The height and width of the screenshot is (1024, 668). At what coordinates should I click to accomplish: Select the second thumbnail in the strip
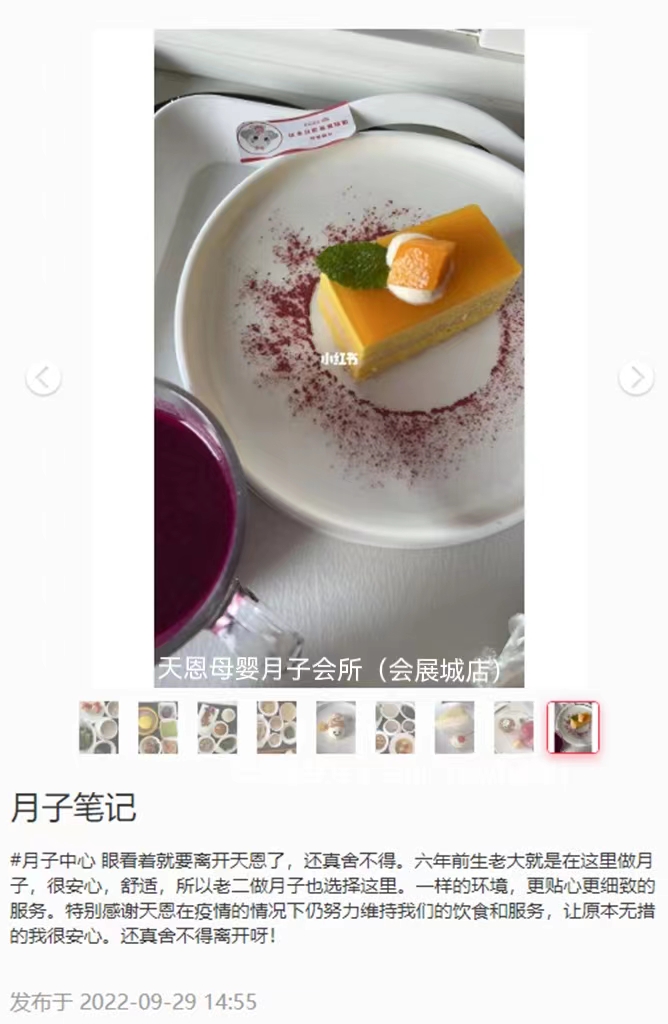(158, 727)
